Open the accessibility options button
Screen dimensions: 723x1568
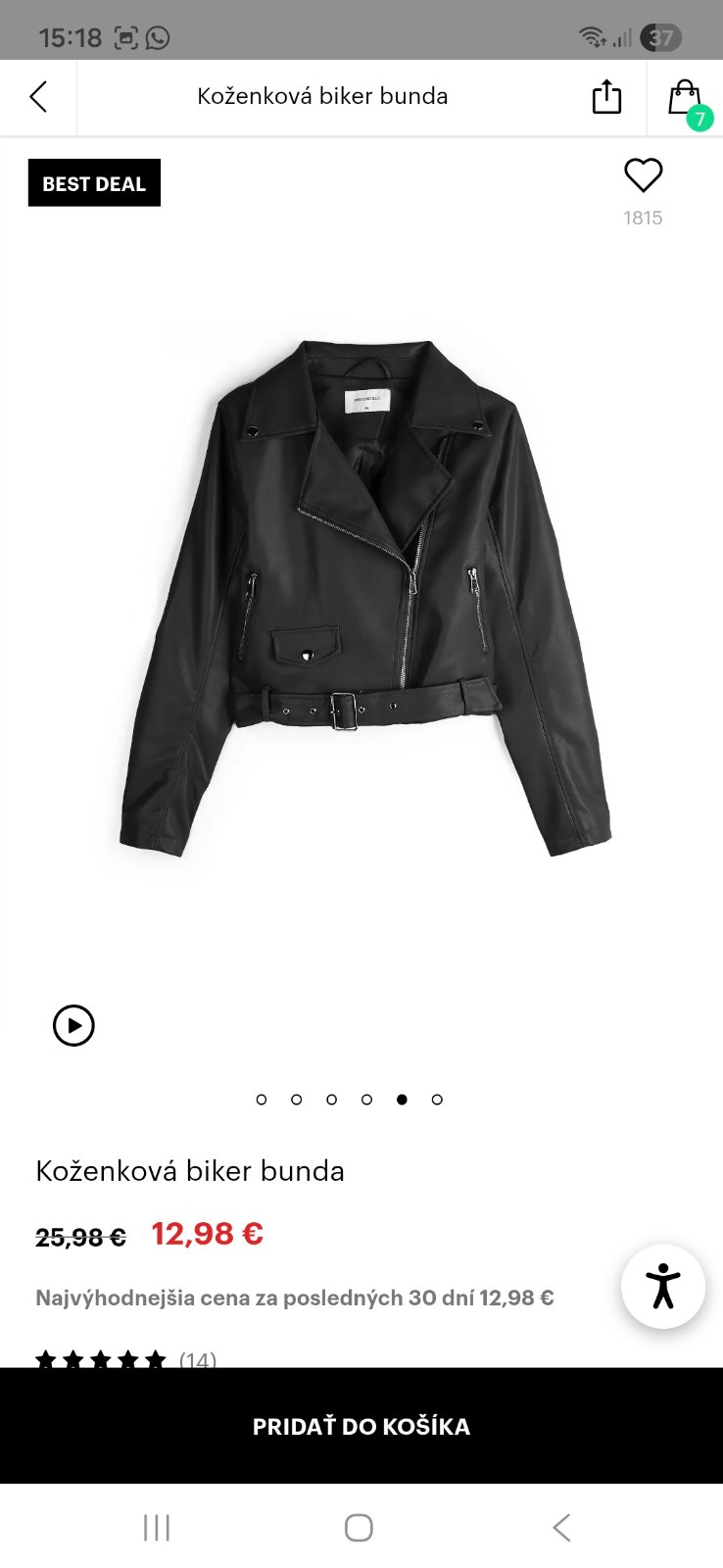coord(663,1286)
